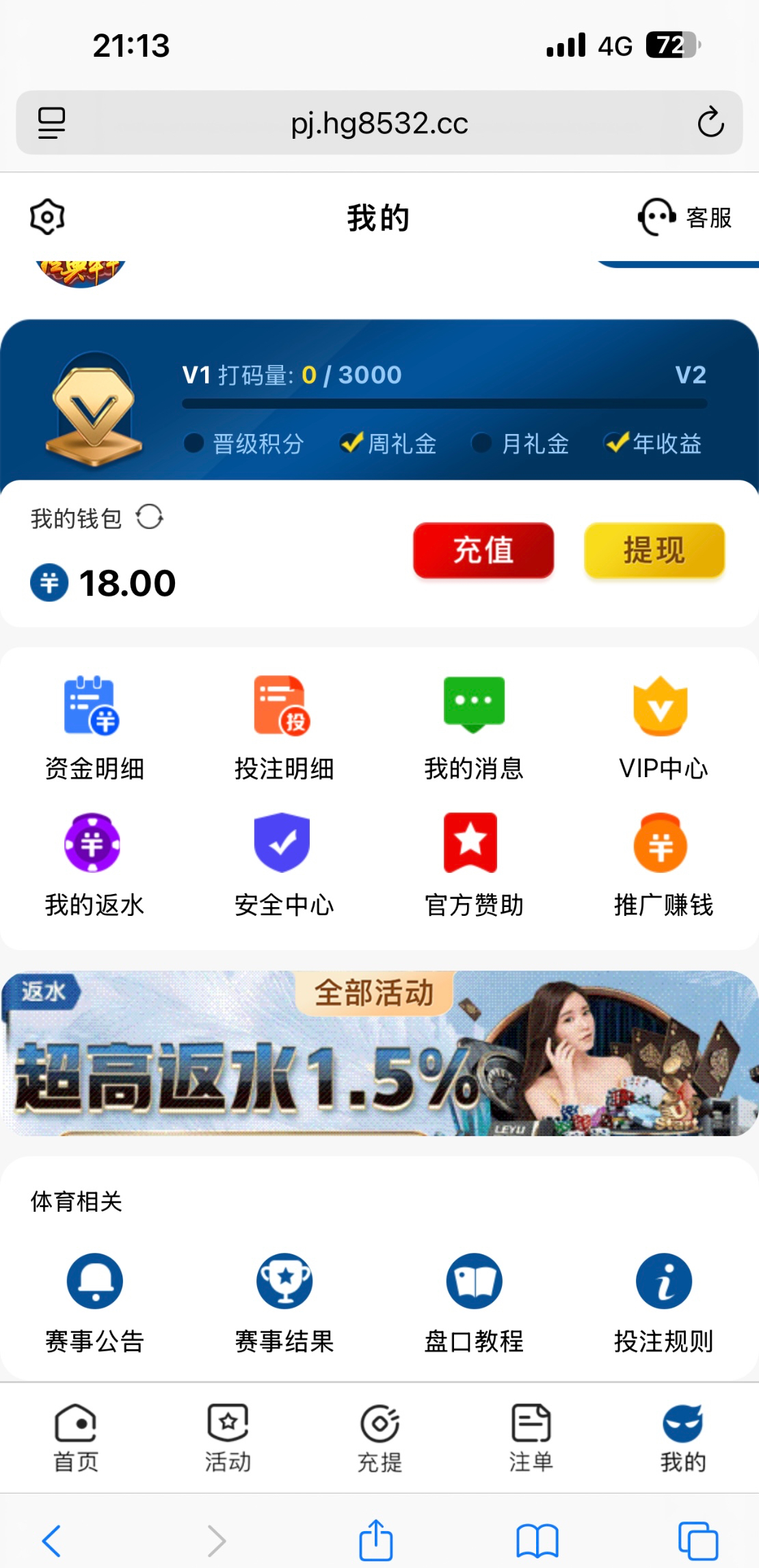Contact 客服 customer service
This screenshot has width=759, height=1568.
point(684,217)
